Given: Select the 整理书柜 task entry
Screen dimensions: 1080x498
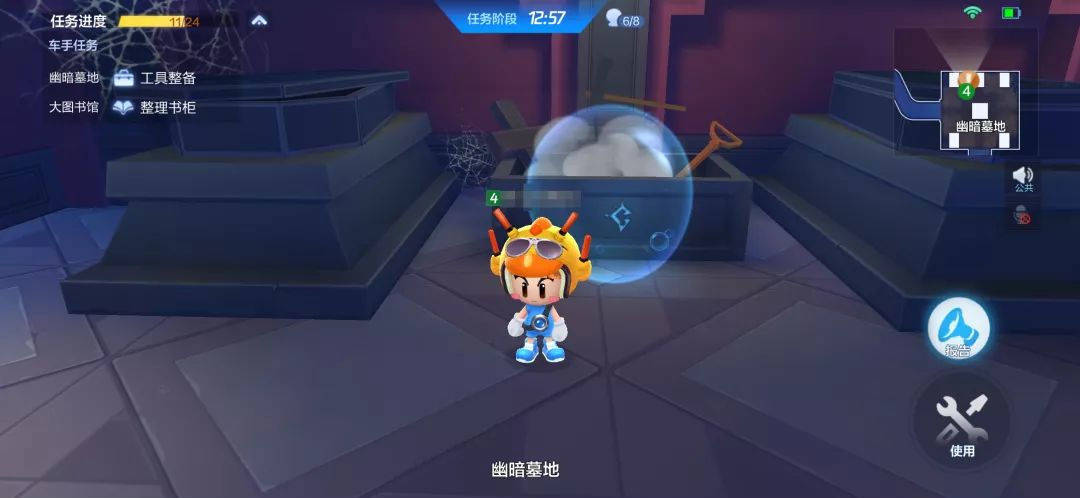Looking at the screenshot, I should coord(155,107).
